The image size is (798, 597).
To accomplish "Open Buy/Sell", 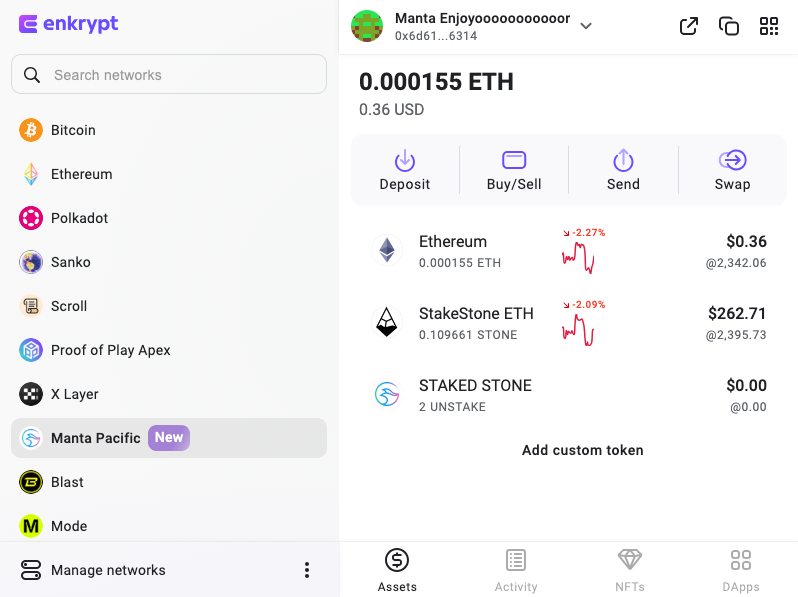I will click(514, 170).
